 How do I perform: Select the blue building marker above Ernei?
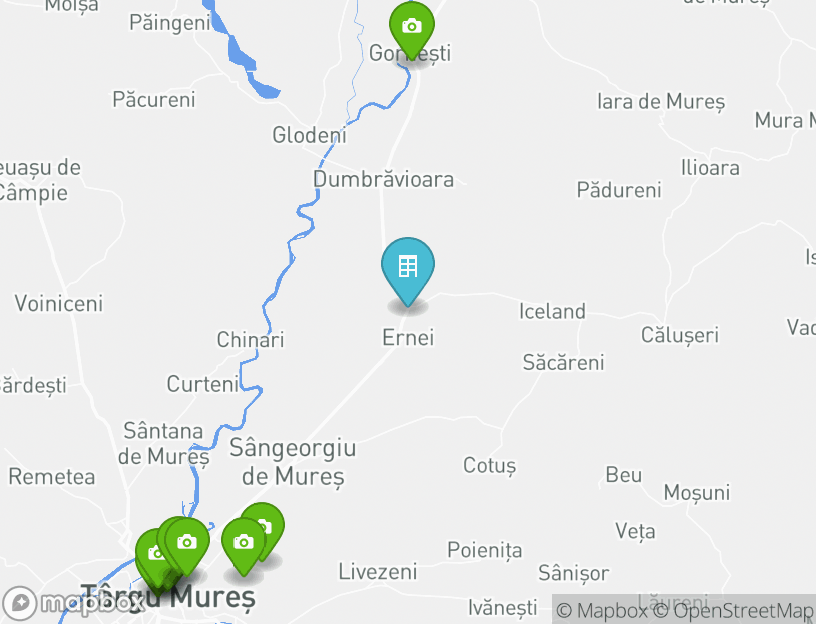click(x=408, y=267)
